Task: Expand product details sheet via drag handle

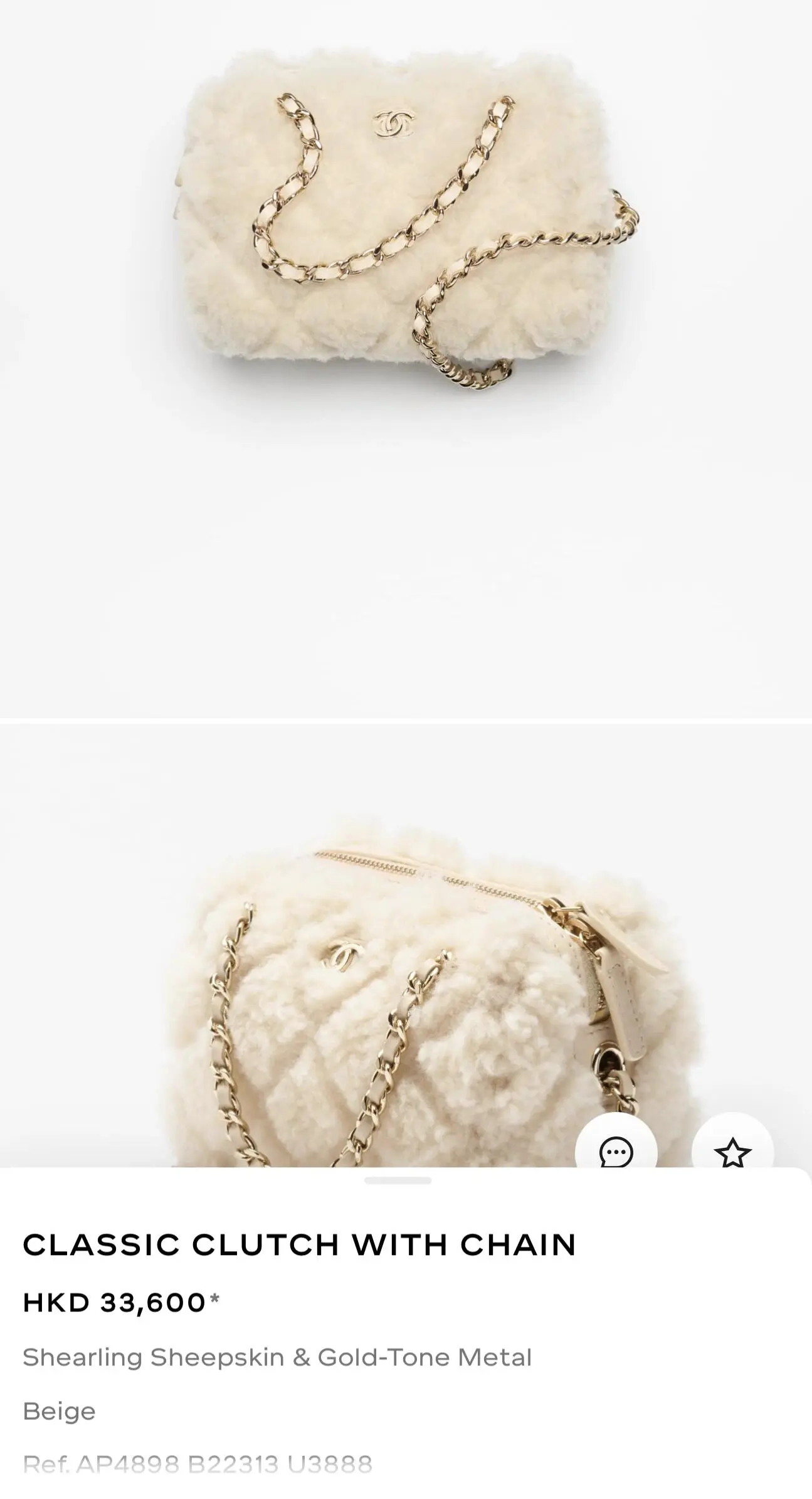Action: point(398,1180)
